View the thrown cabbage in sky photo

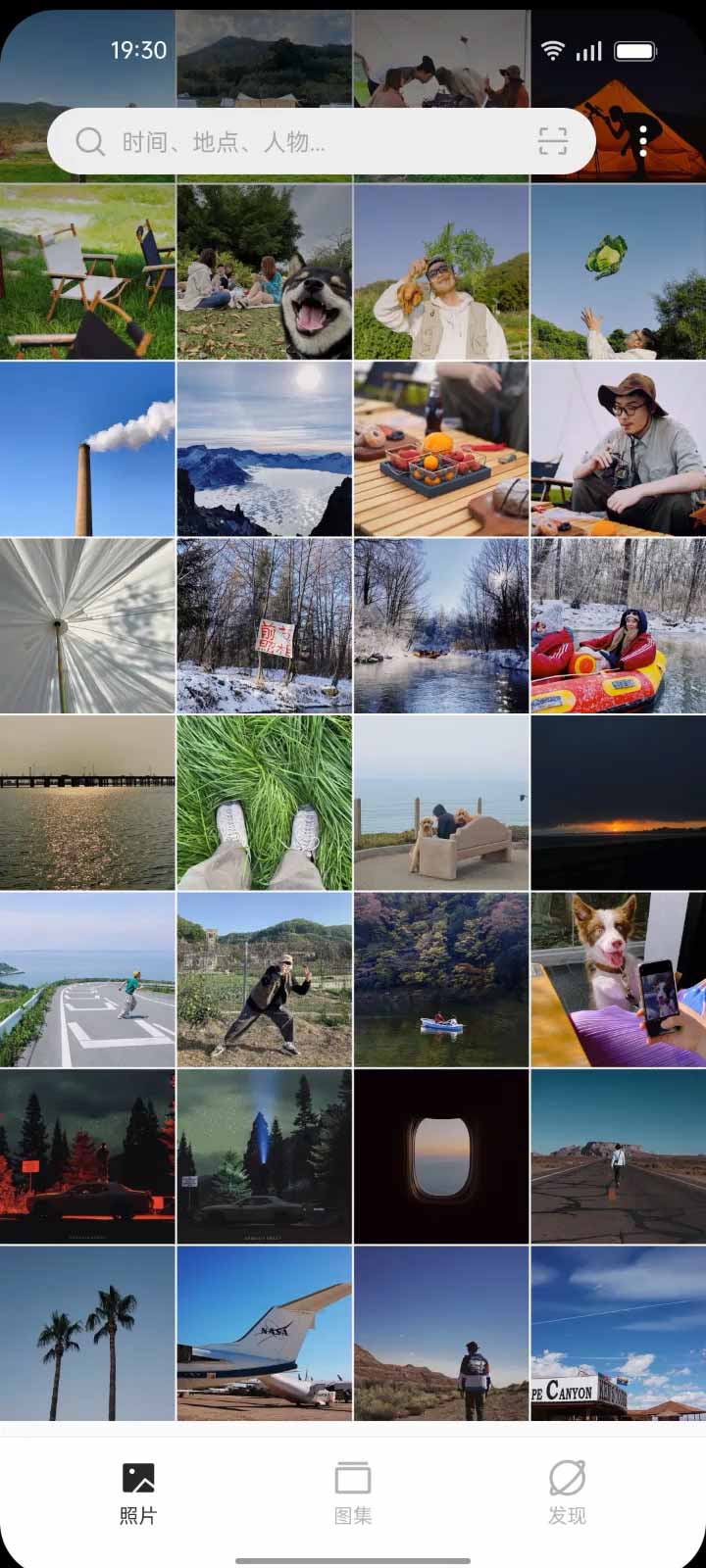tap(618, 271)
